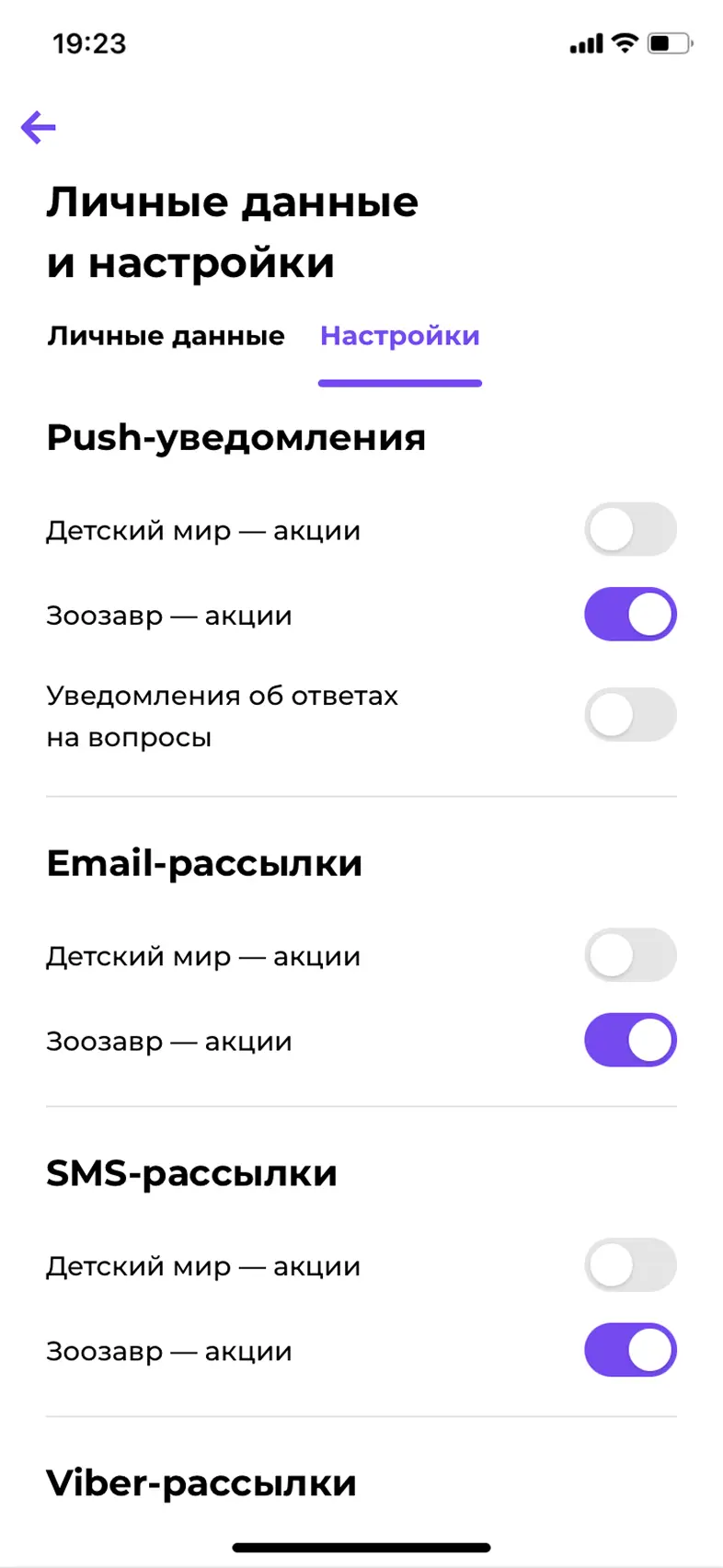Screen dimensions: 723x1568
Task: Tap the clock showing 19:23
Action: click(x=89, y=42)
